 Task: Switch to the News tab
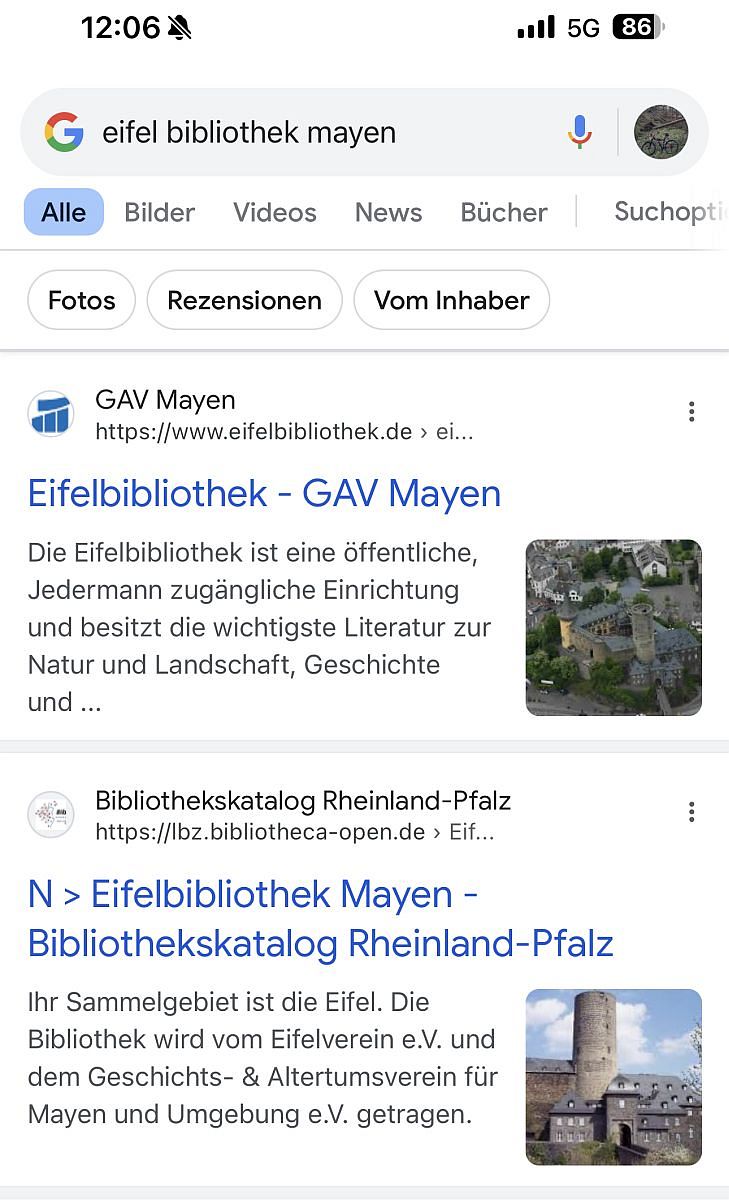(x=388, y=212)
